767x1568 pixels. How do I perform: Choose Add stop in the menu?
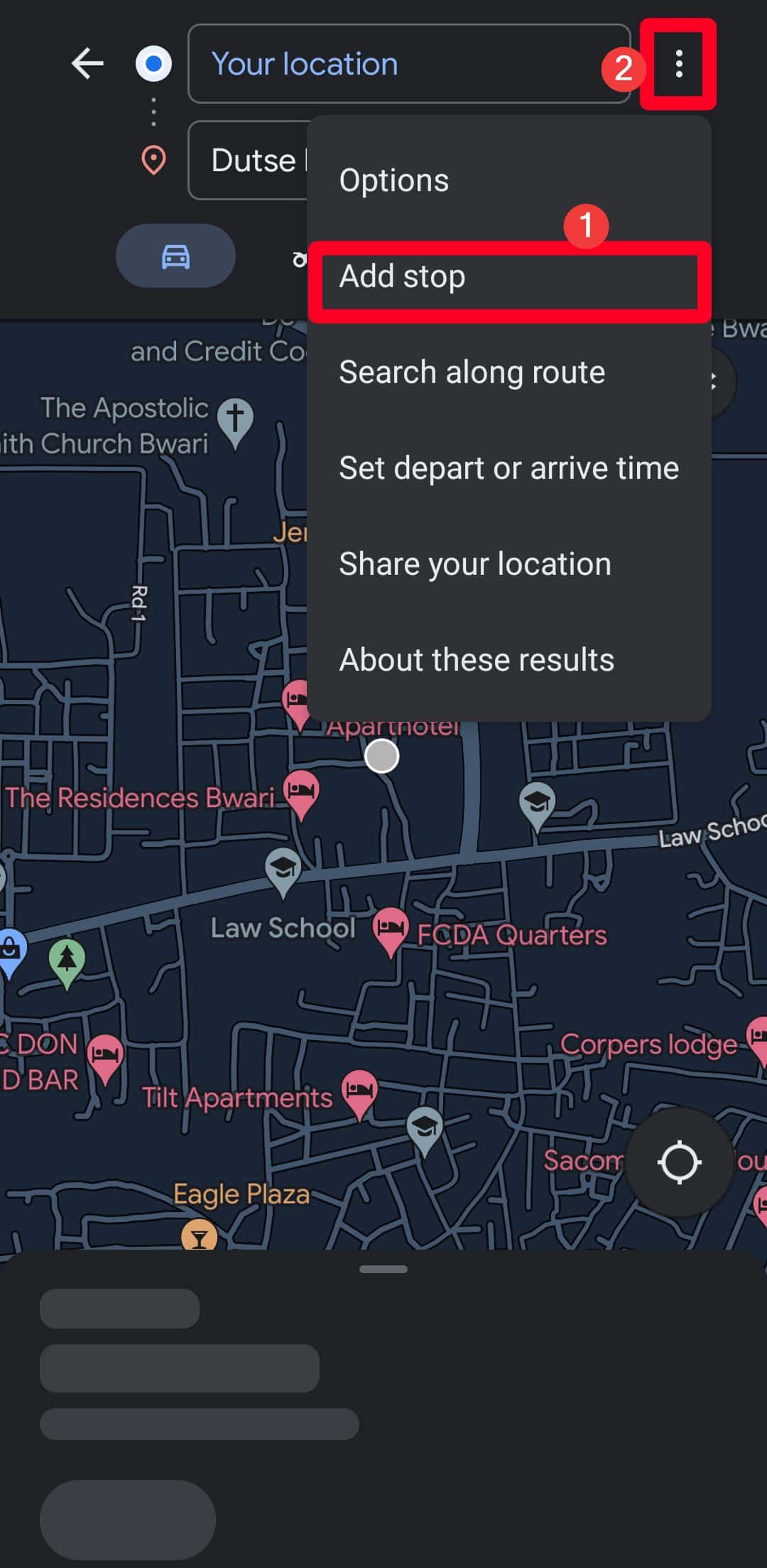click(x=403, y=276)
